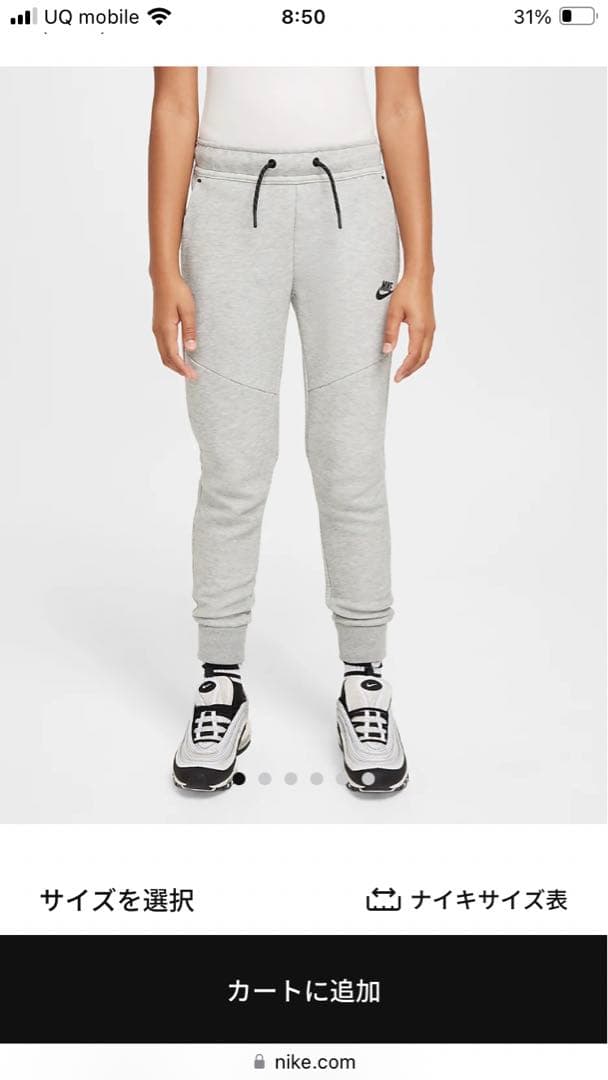Tap カートに追加 to add to cart
The image size is (608, 1080).
(x=303, y=990)
